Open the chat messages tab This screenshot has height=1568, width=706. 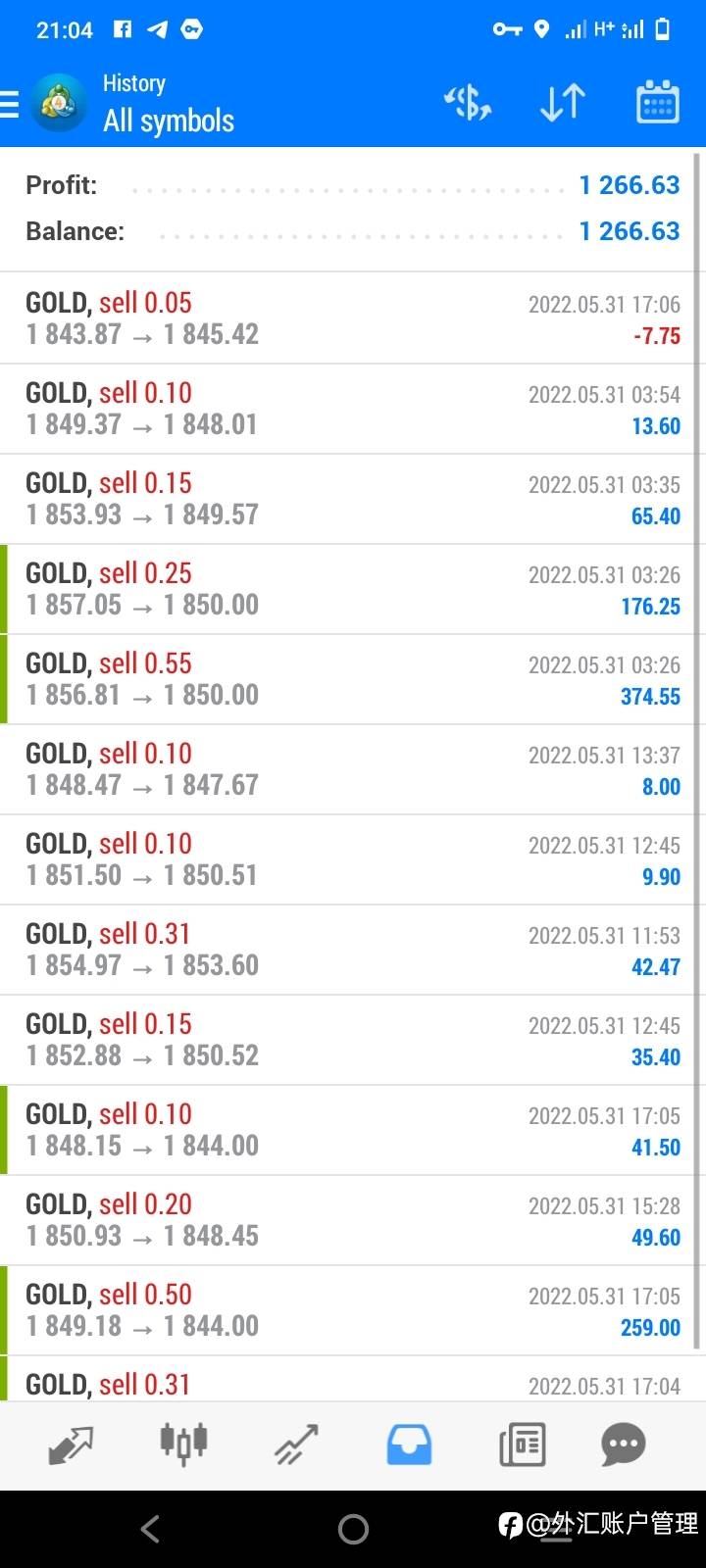click(624, 1445)
